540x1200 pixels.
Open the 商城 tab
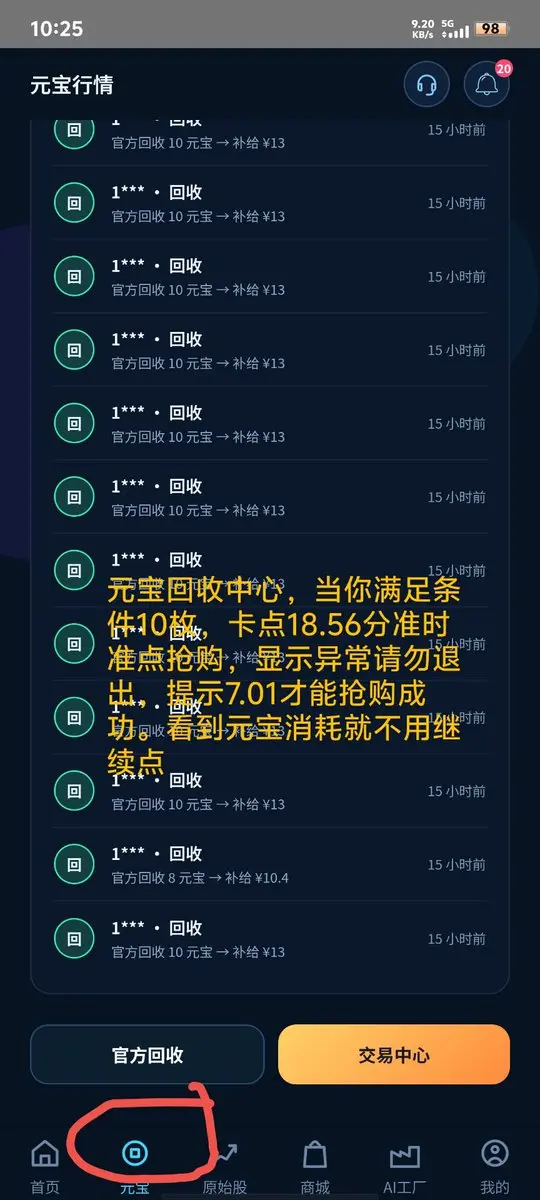(x=315, y=1166)
